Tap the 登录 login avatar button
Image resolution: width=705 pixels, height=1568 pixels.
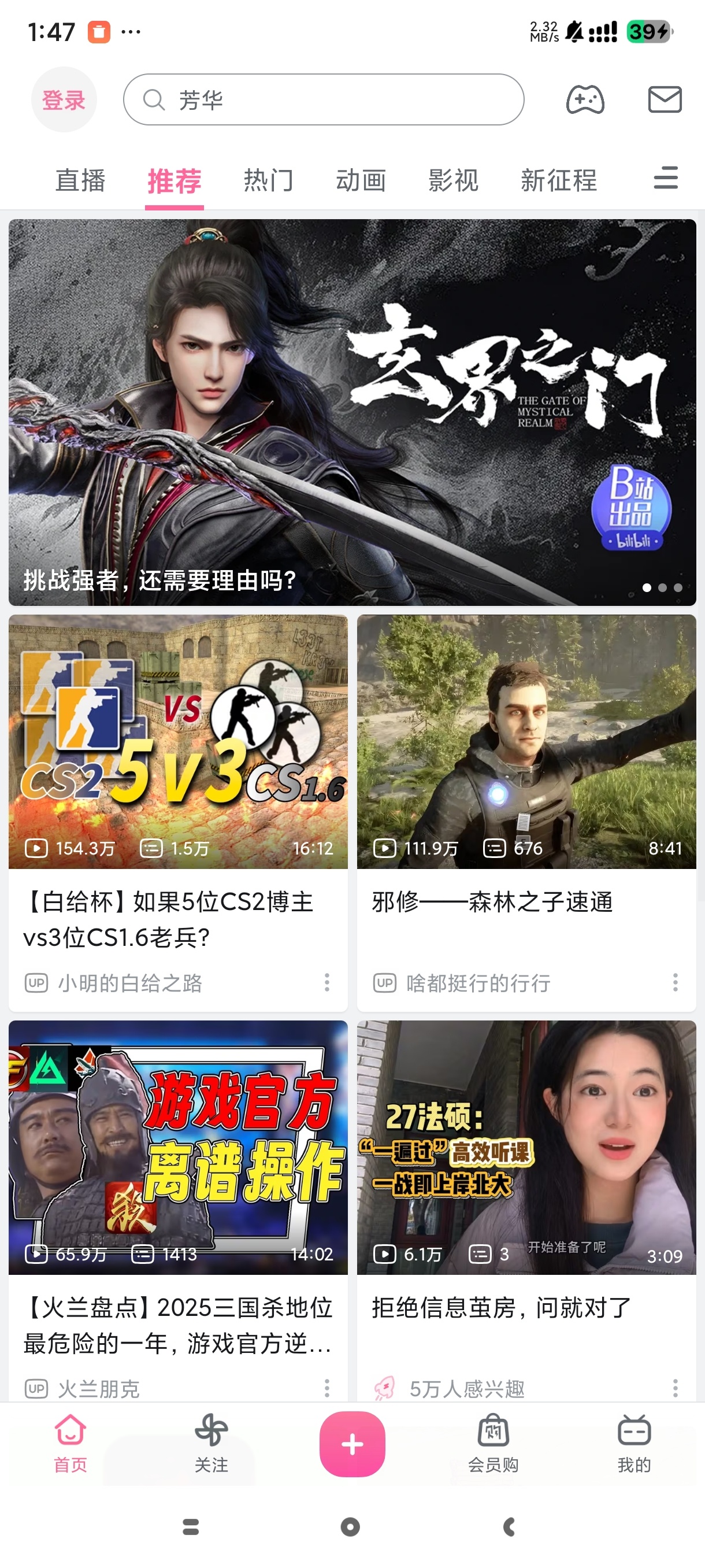point(64,100)
